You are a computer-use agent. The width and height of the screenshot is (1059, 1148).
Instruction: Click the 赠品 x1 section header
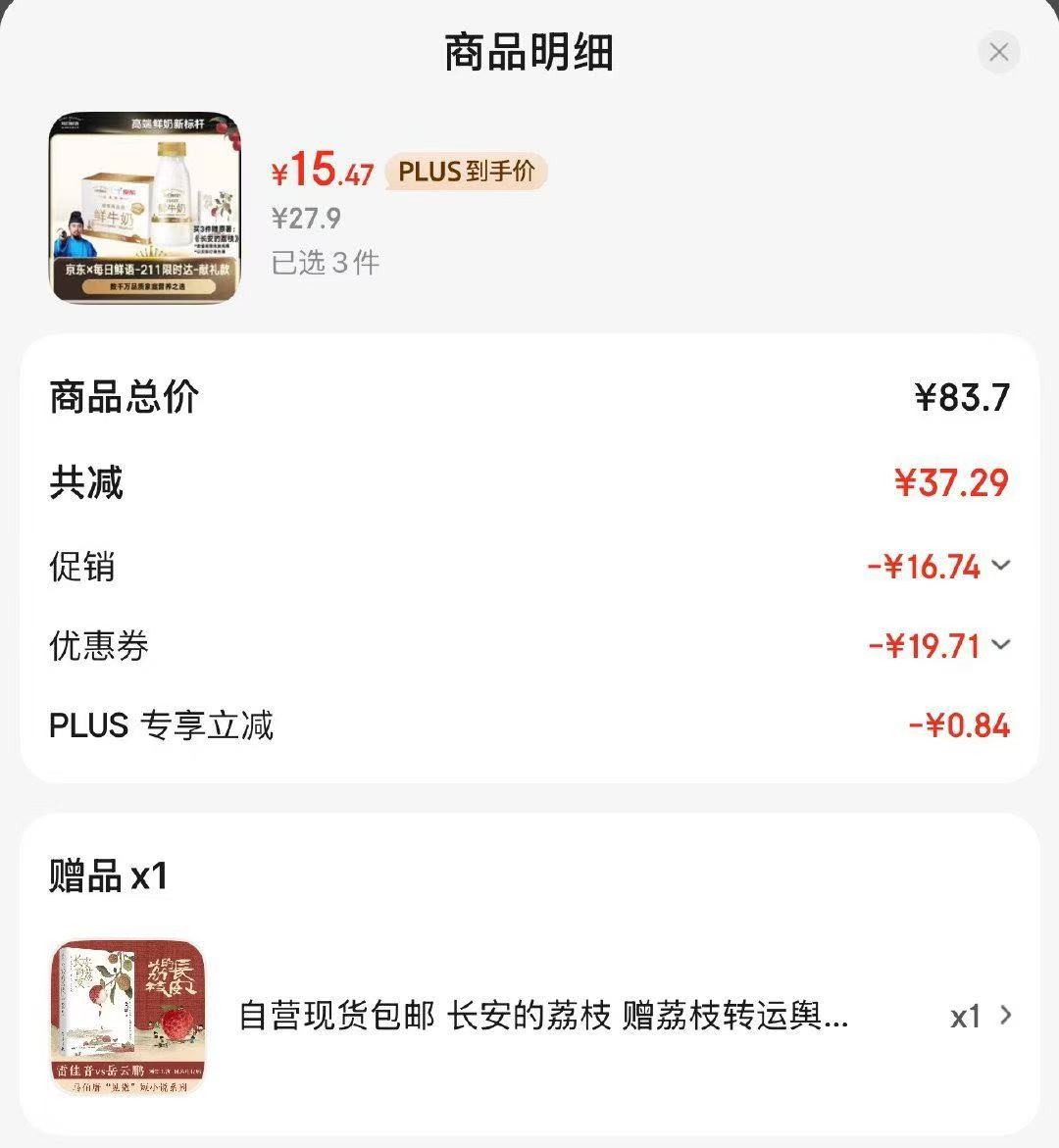coord(108,873)
